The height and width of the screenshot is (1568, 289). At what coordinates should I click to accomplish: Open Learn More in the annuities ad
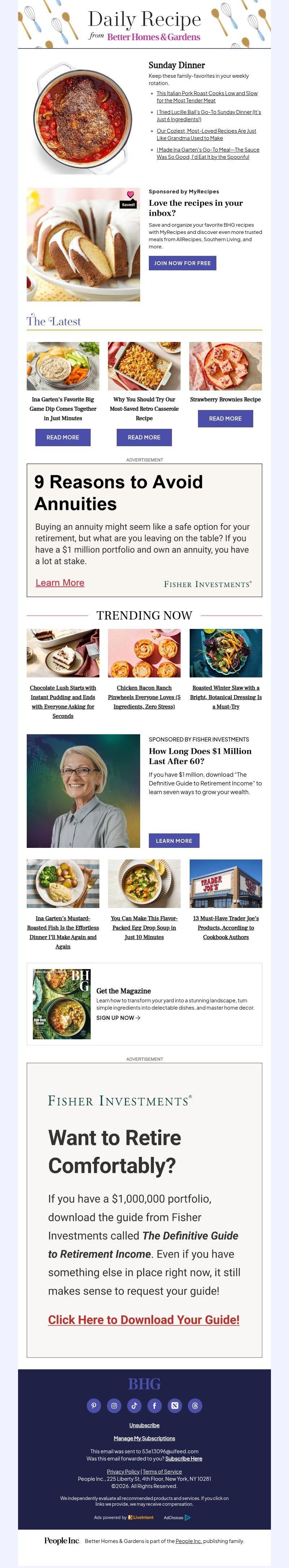[x=60, y=583]
